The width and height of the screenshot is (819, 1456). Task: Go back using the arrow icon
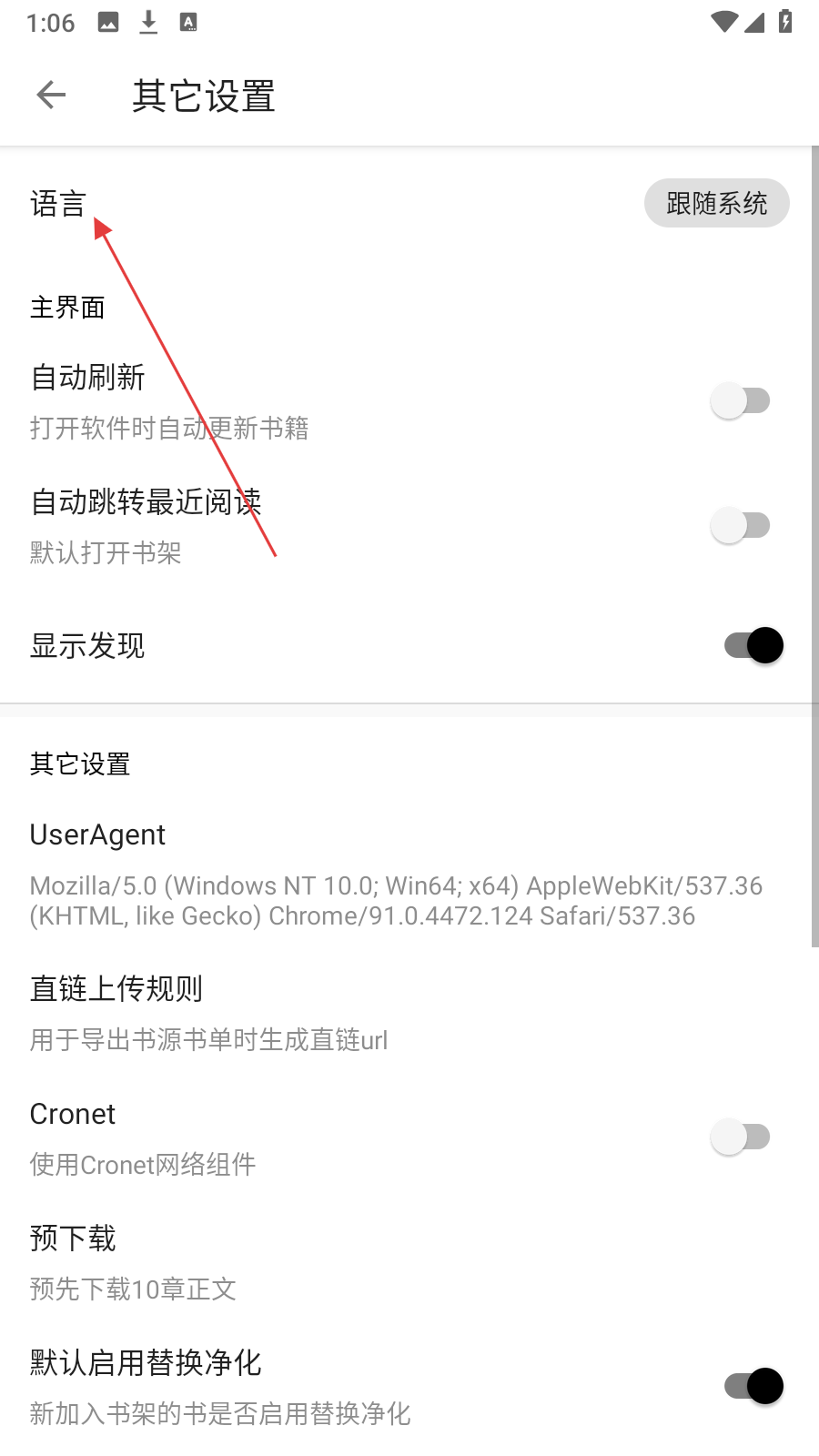click(x=51, y=95)
